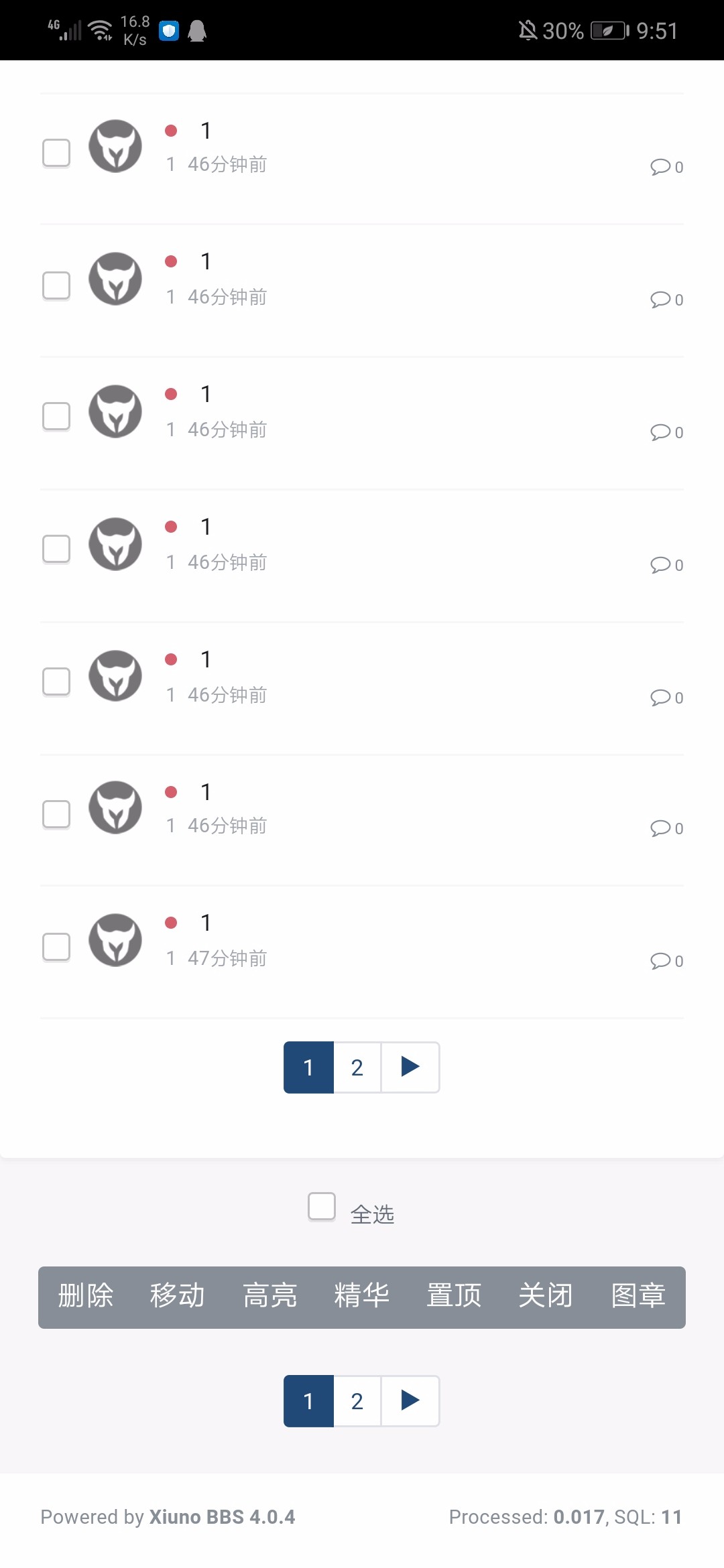Choose 移动 to move threads
724x1568 pixels.
click(x=177, y=1296)
